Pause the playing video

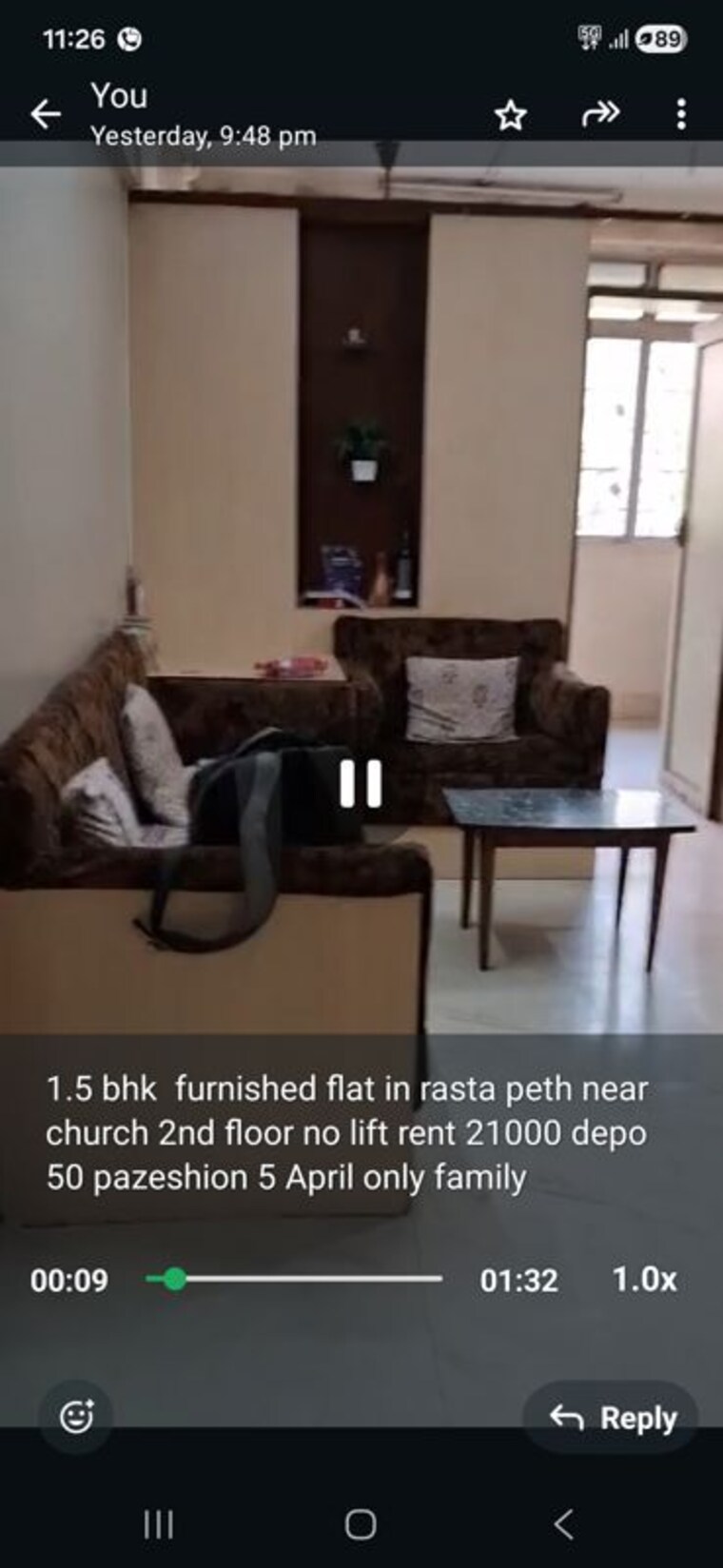coord(361,784)
